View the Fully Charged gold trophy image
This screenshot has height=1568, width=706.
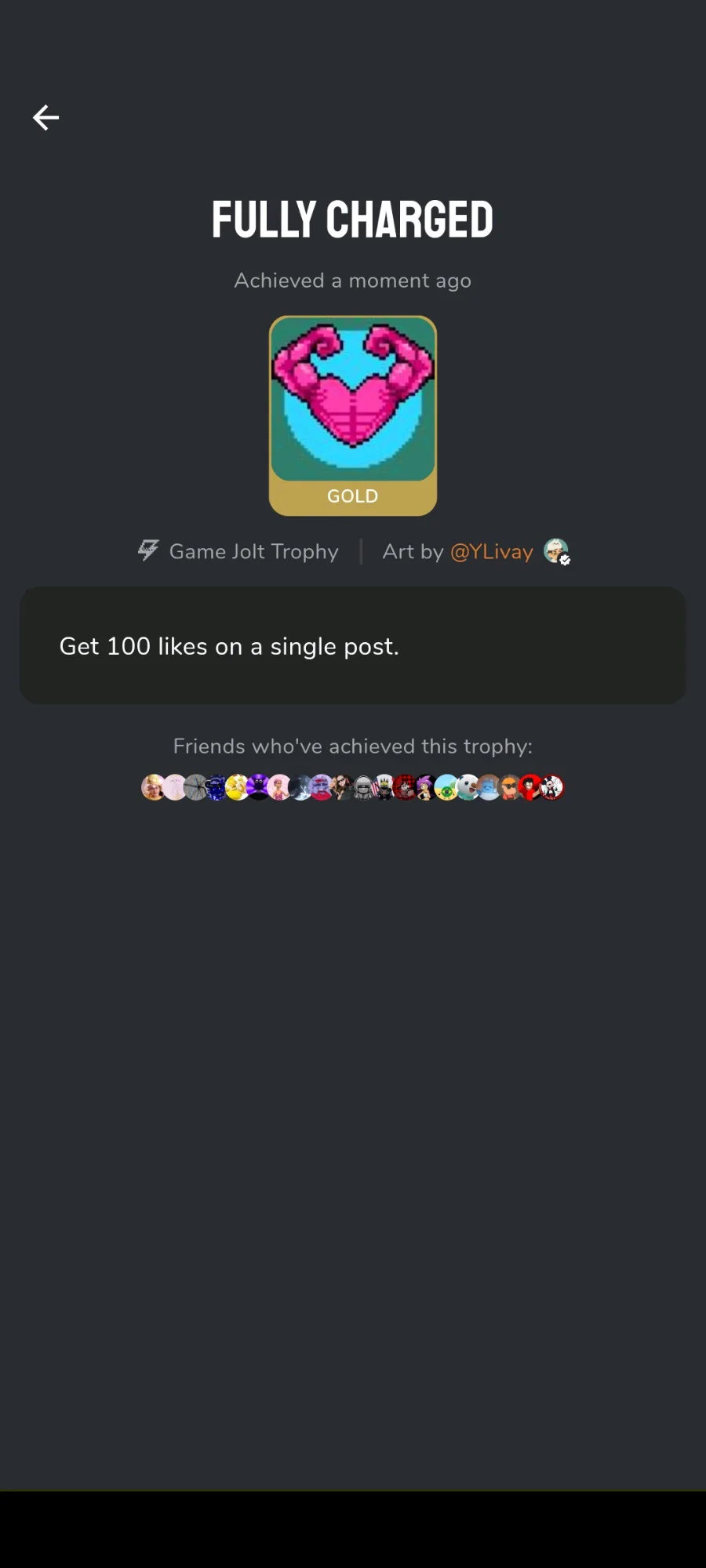tap(353, 416)
